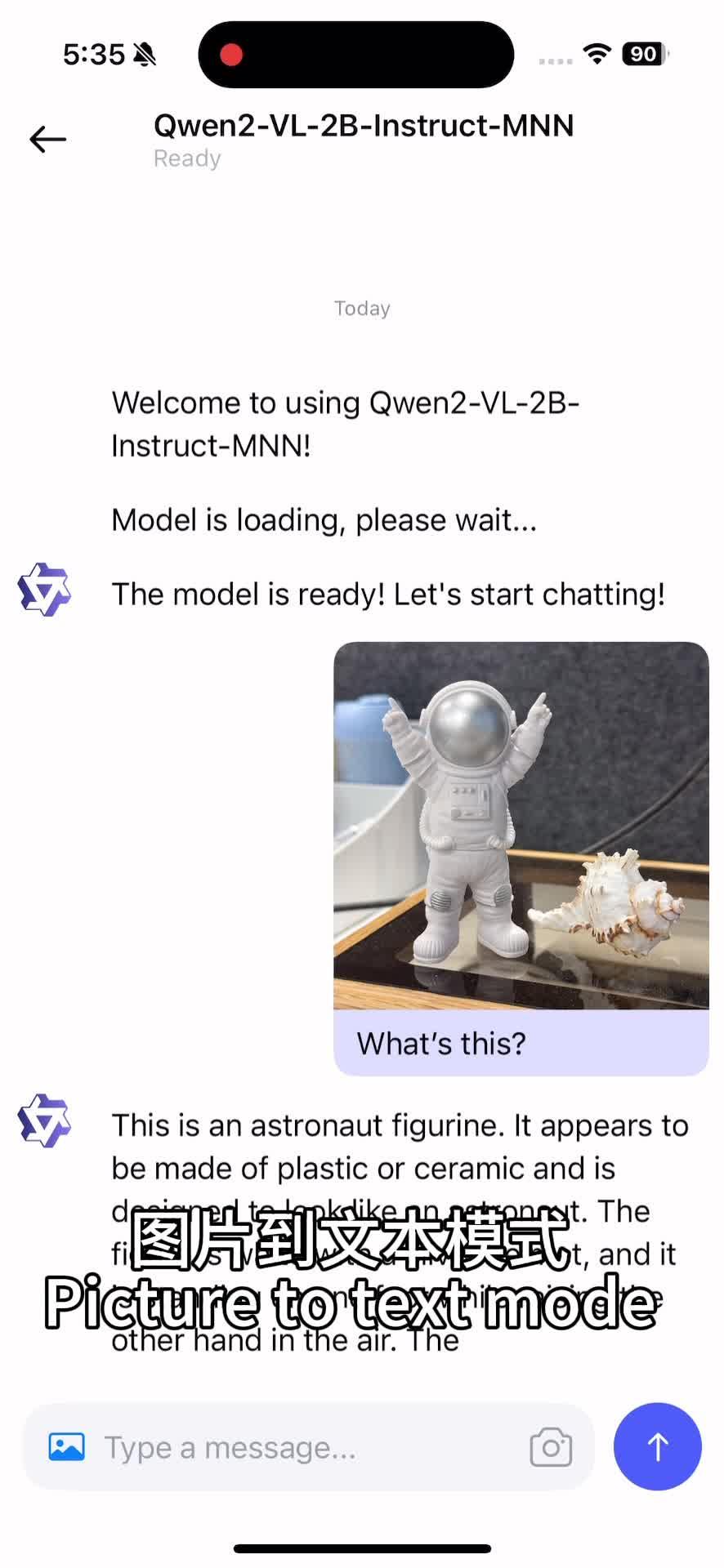Tap the send arrow button
724x1568 pixels.
656,1446
